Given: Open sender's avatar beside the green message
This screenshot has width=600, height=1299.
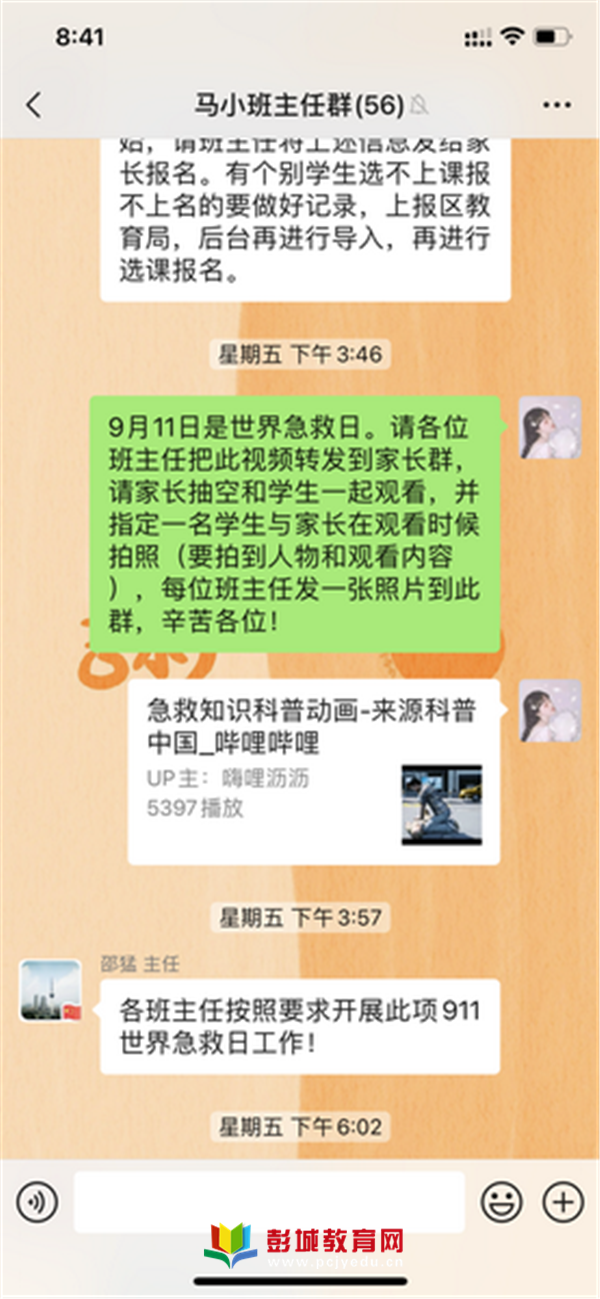Looking at the screenshot, I should click(550, 427).
